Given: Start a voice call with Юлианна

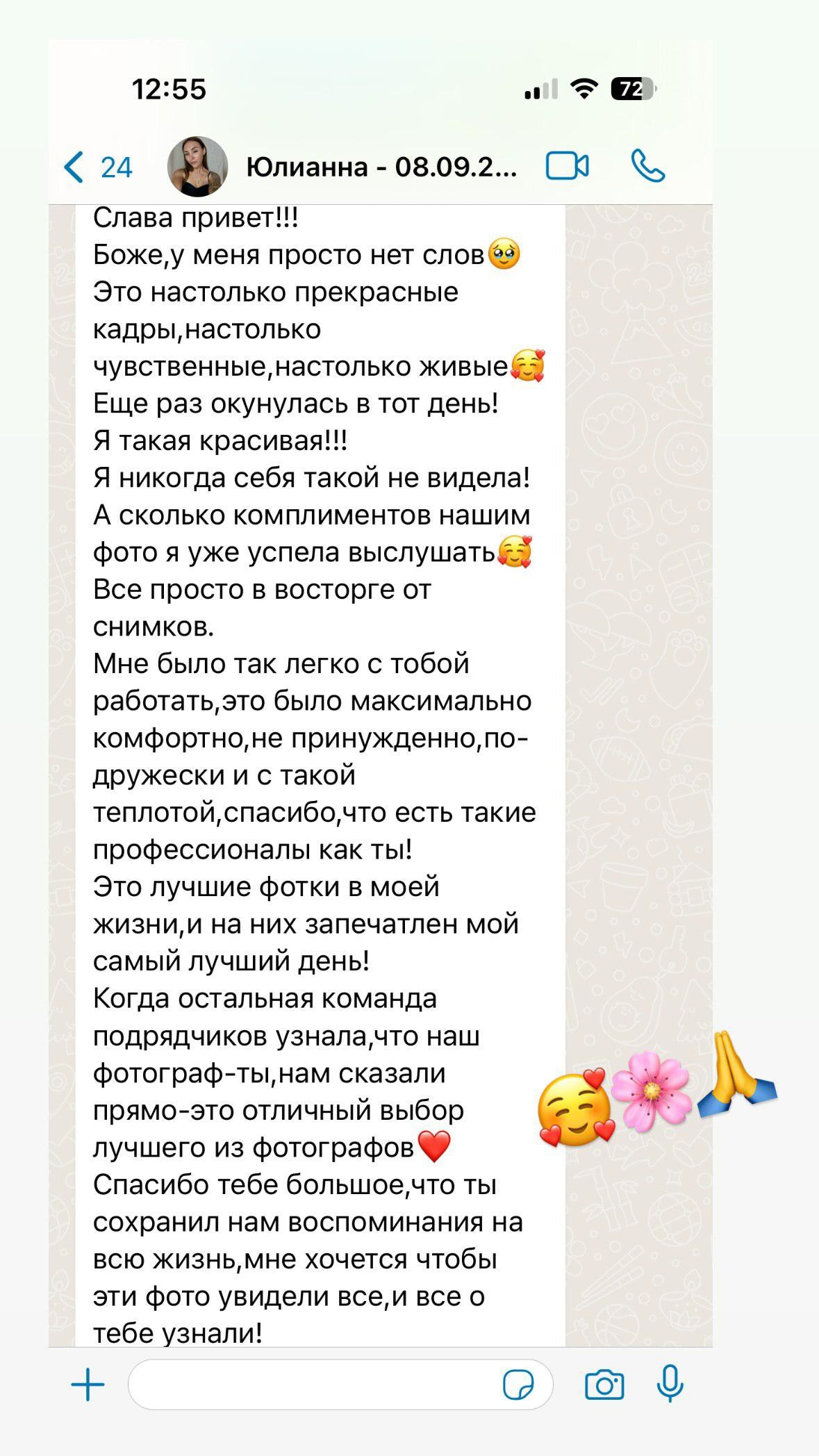Looking at the screenshot, I should pyautogui.click(x=648, y=167).
